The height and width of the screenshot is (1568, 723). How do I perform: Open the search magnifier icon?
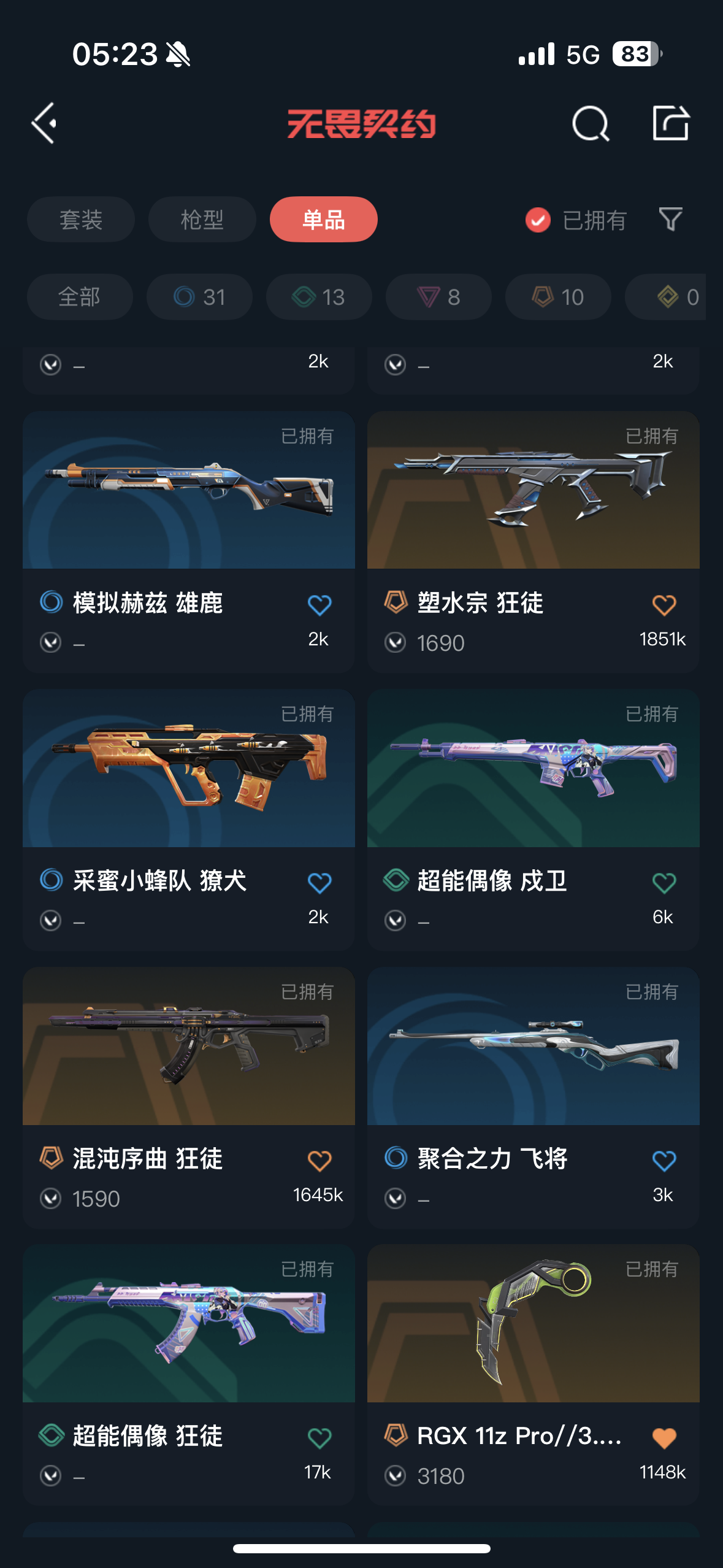tap(590, 123)
